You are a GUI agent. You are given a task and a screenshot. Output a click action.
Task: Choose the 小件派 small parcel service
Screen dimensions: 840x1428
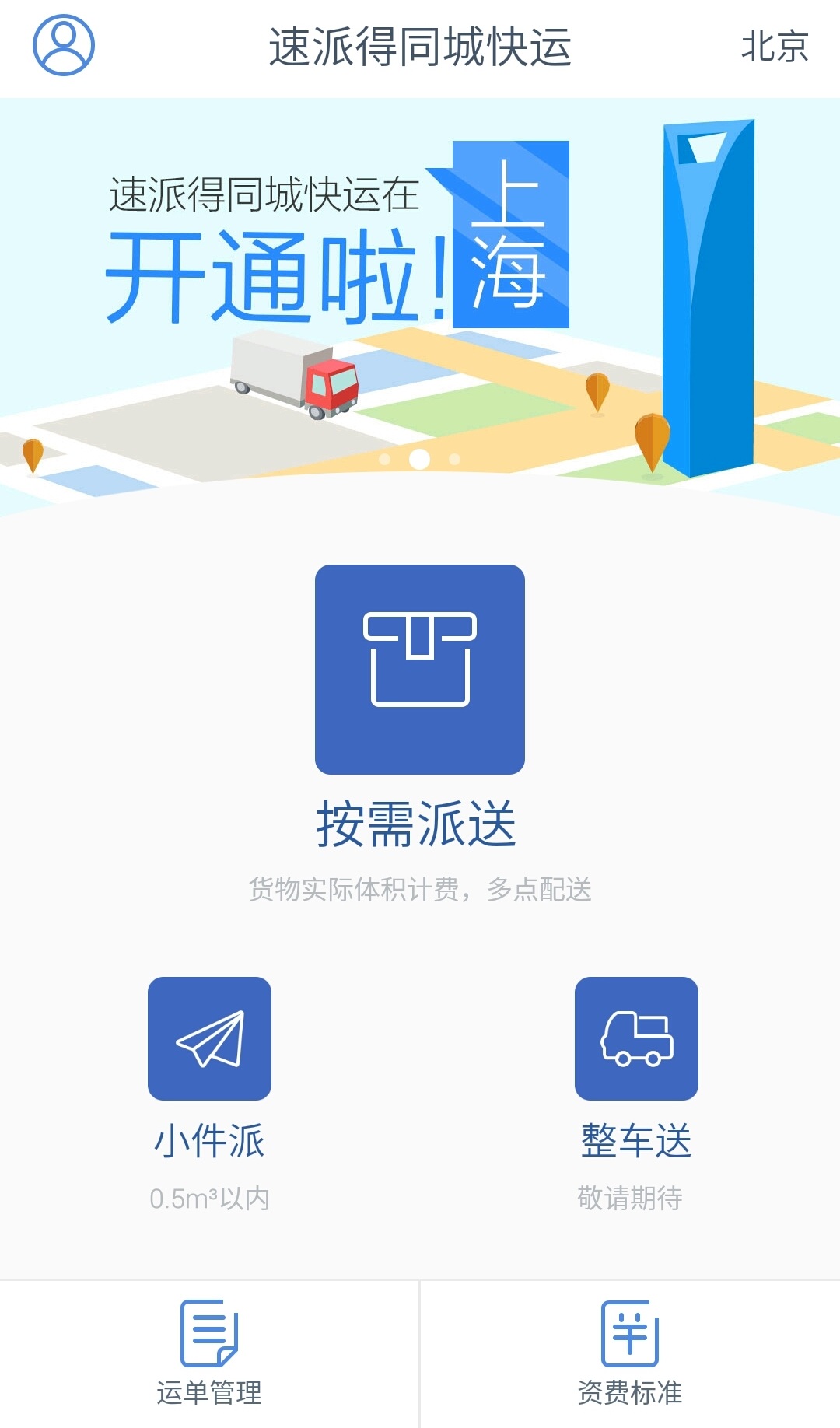click(209, 1038)
